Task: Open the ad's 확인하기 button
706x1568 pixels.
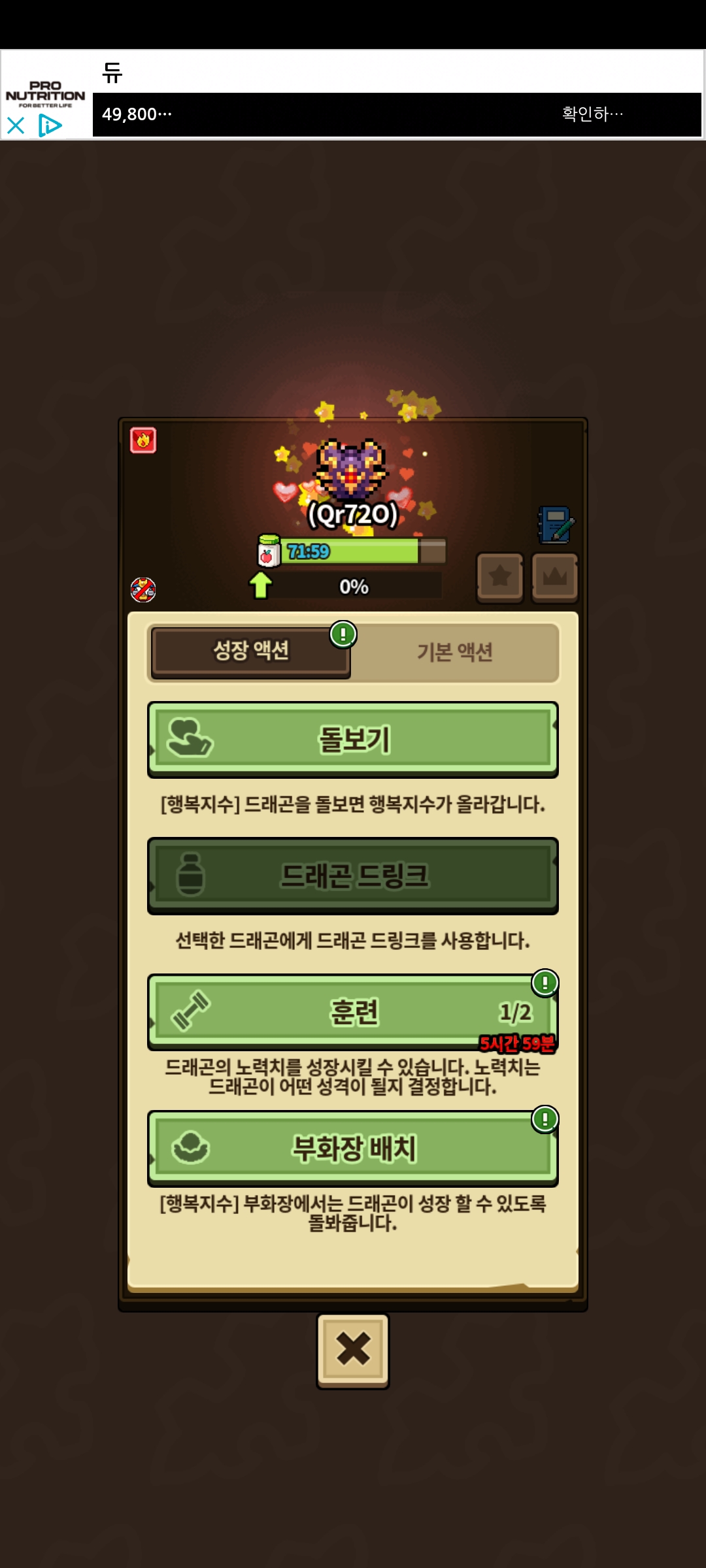Action: 592,114
